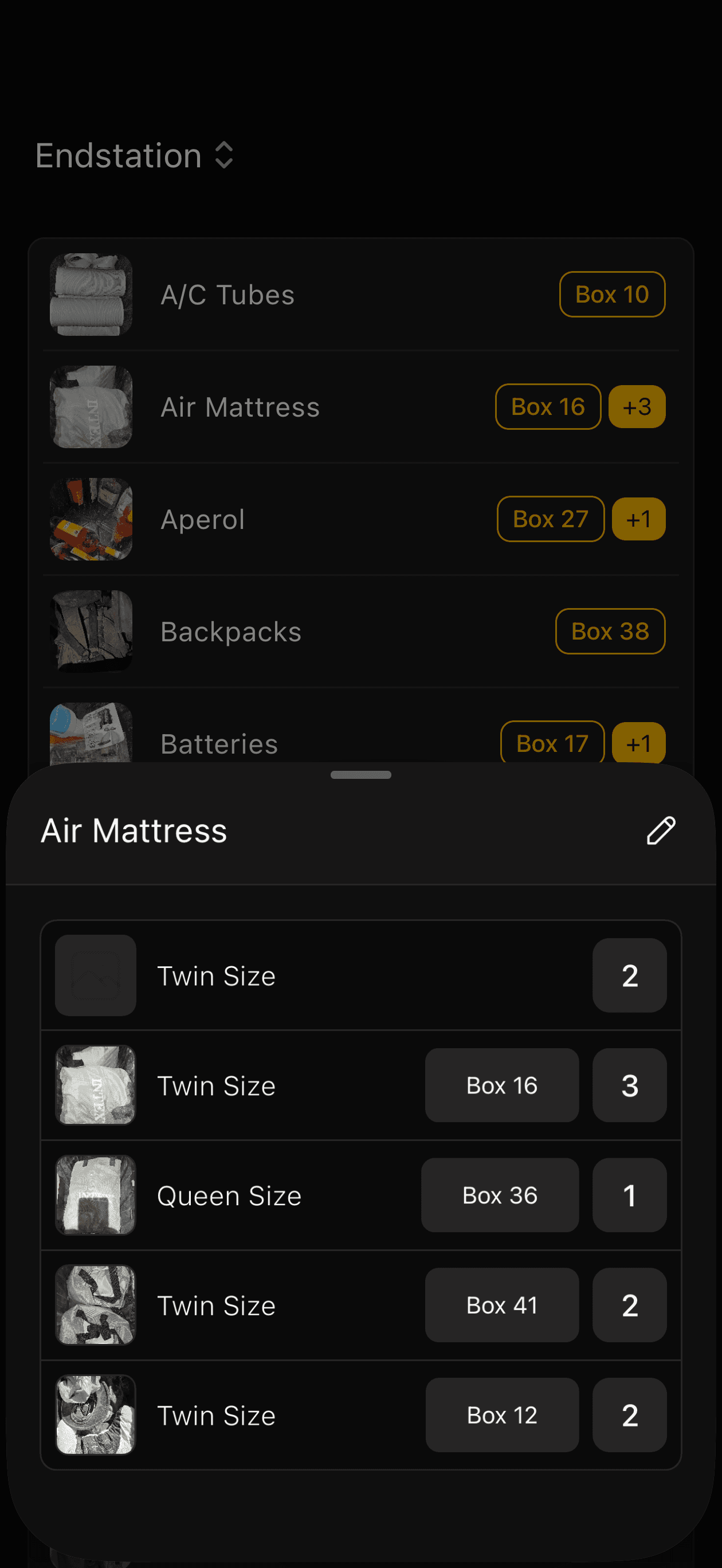
Task: Tap the quantity 2 on first Twin Size row
Action: tap(630, 974)
